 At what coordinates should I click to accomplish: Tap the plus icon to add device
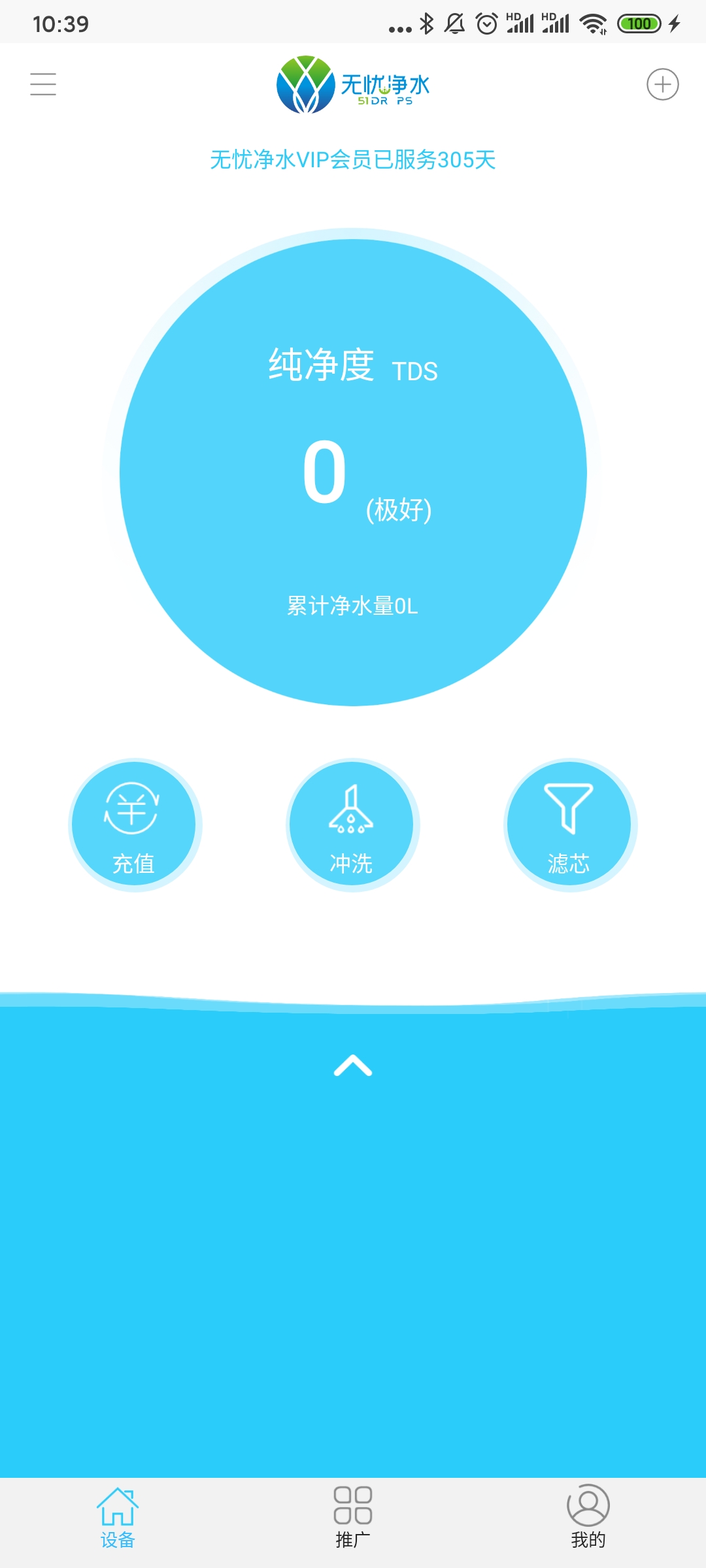pyautogui.click(x=662, y=84)
